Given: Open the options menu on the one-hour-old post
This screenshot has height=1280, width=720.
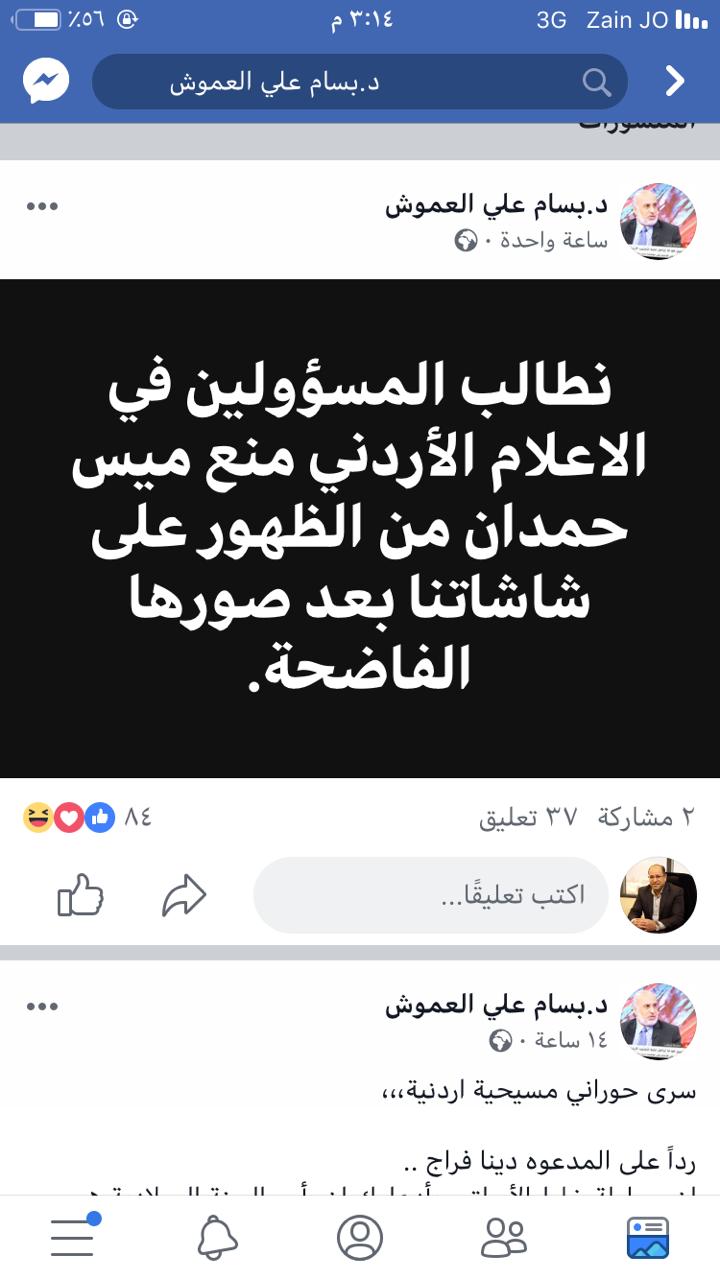Looking at the screenshot, I should 42,207.
